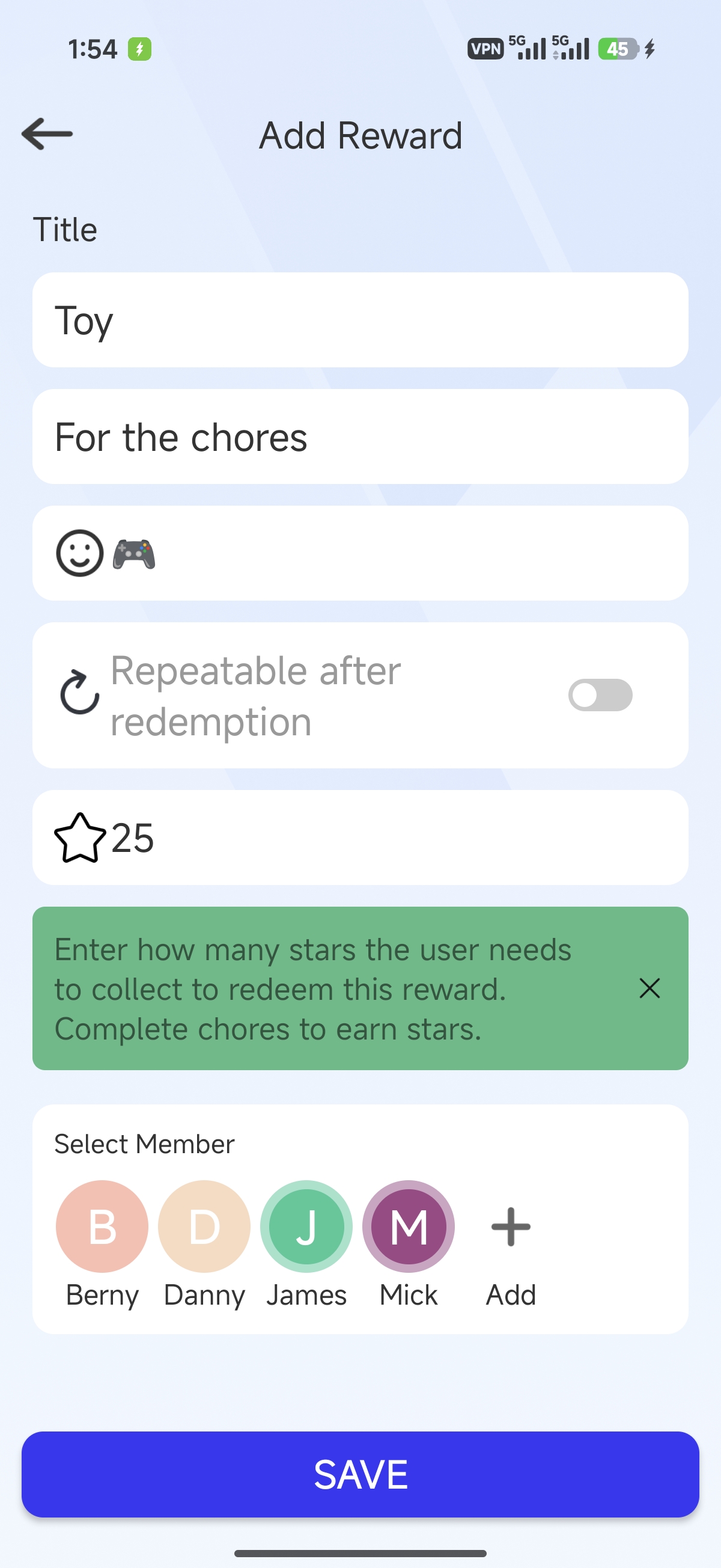Screen dimensions: 721x1568
Task: Dismiss the green stars hint banner
Action: (x=650, y=988)
